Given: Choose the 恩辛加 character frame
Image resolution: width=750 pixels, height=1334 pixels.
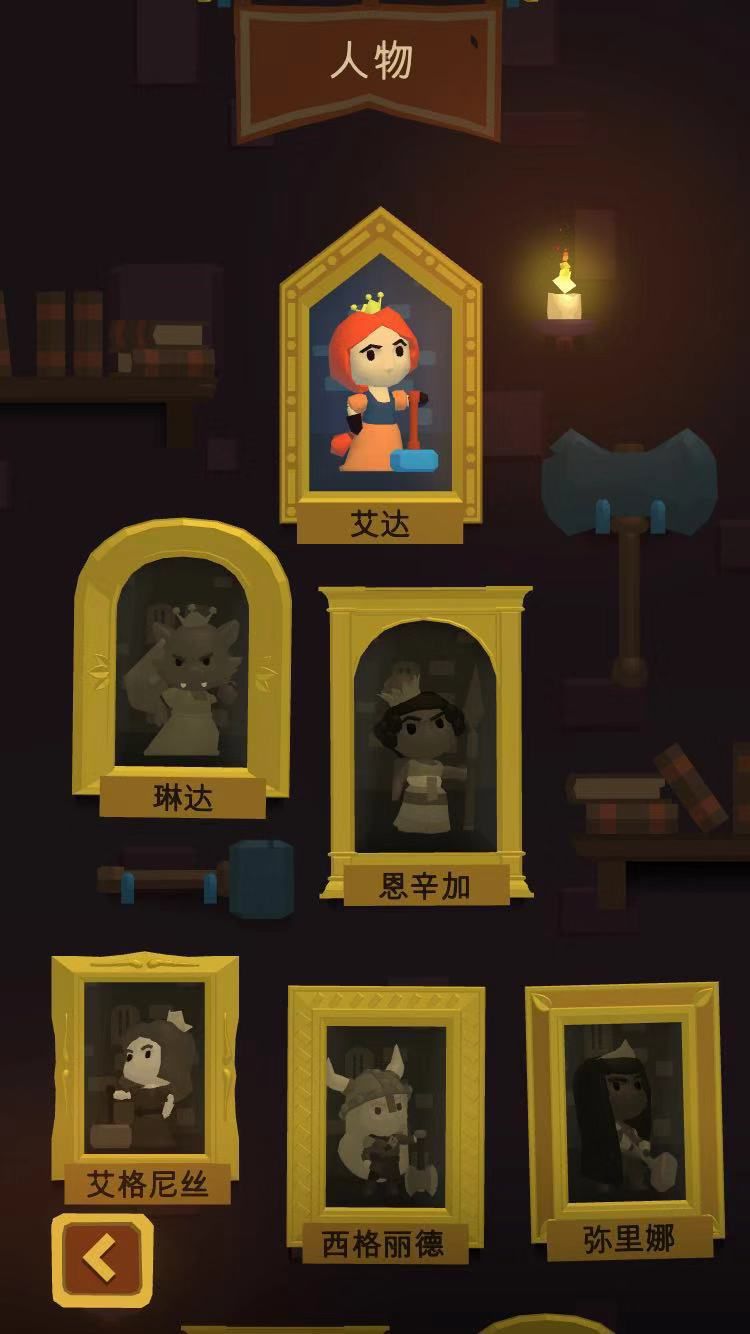Looking at the screenshot, I should tap(426, 745).
